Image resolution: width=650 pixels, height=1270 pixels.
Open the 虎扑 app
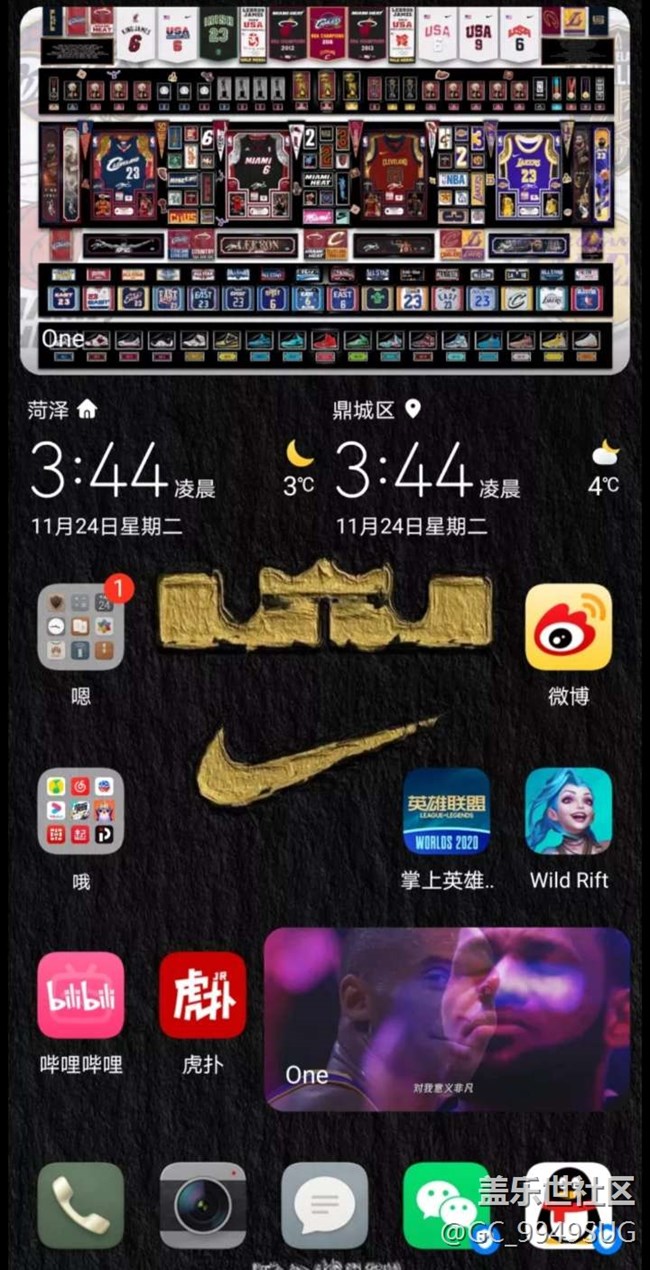tap(203, 995)
